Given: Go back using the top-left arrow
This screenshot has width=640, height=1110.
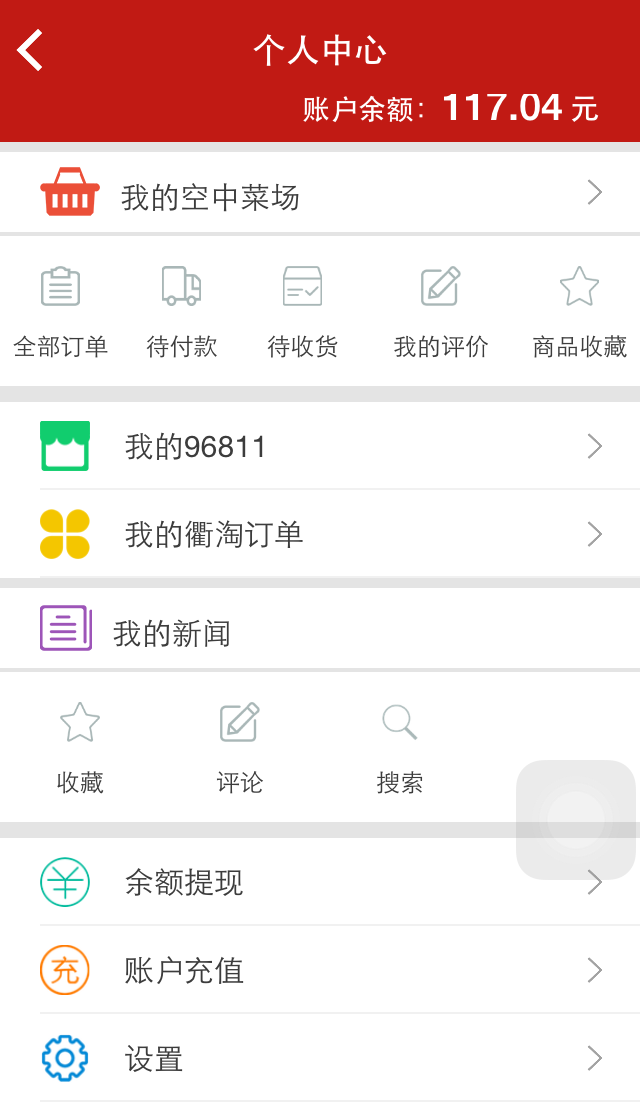Looking at the screenshot, I should (x=30, y=50).
